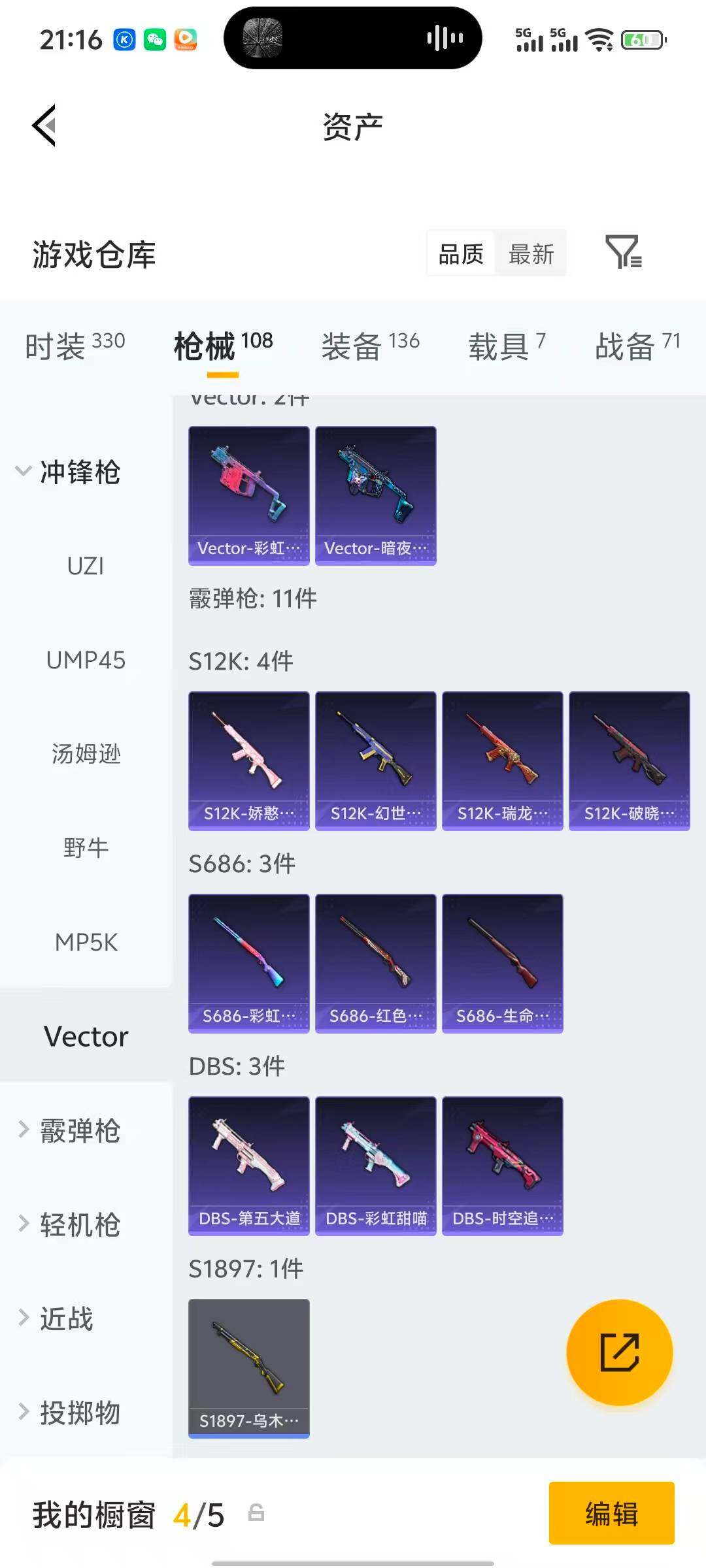Select UZI in the side list
This screenshot has width=706, height=1568.
[86, 566]
